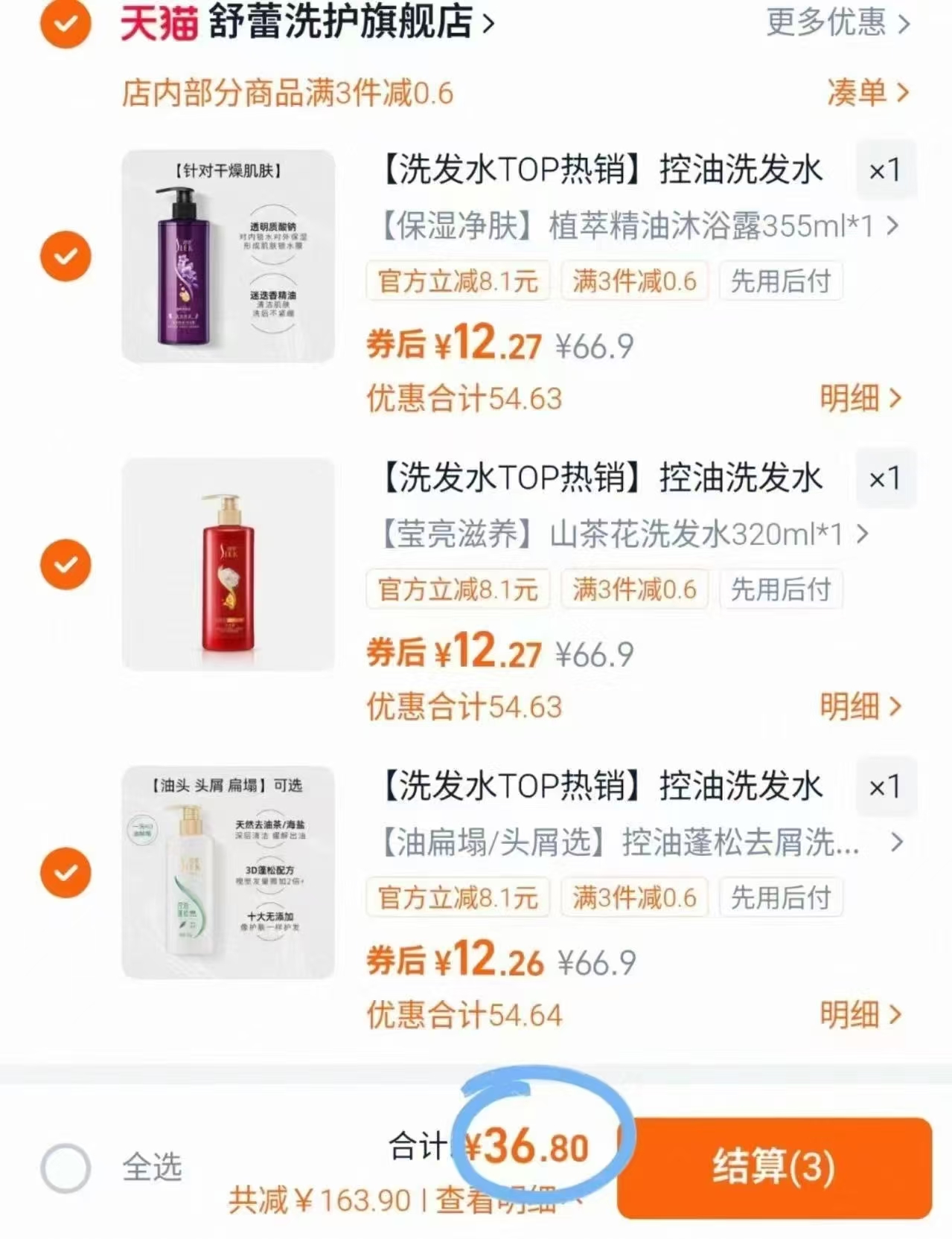Click the 官方立减8.1元 coupon tag
952x1239 pixels.
(x=458, y=281)
